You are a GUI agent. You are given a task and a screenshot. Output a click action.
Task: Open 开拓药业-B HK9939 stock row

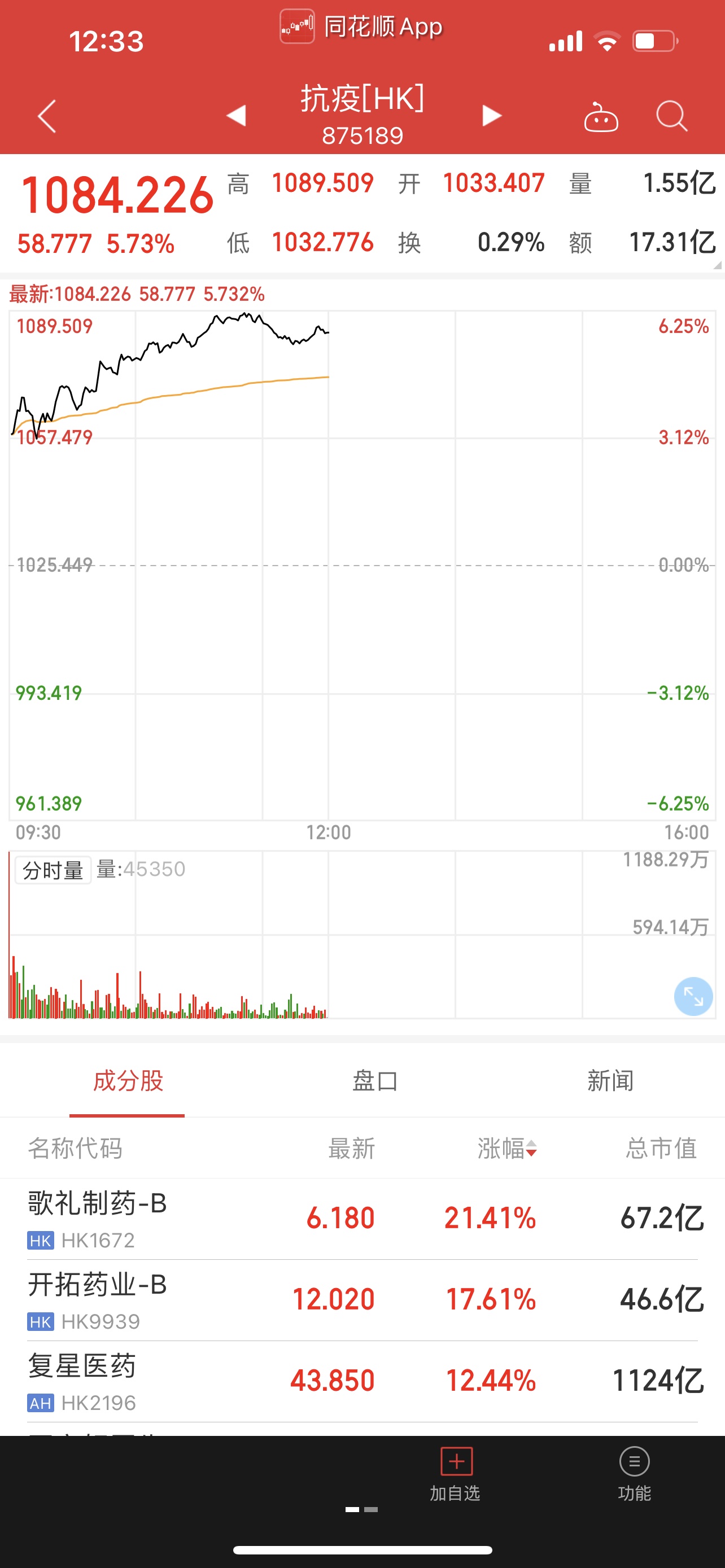tap(362, 1300)
